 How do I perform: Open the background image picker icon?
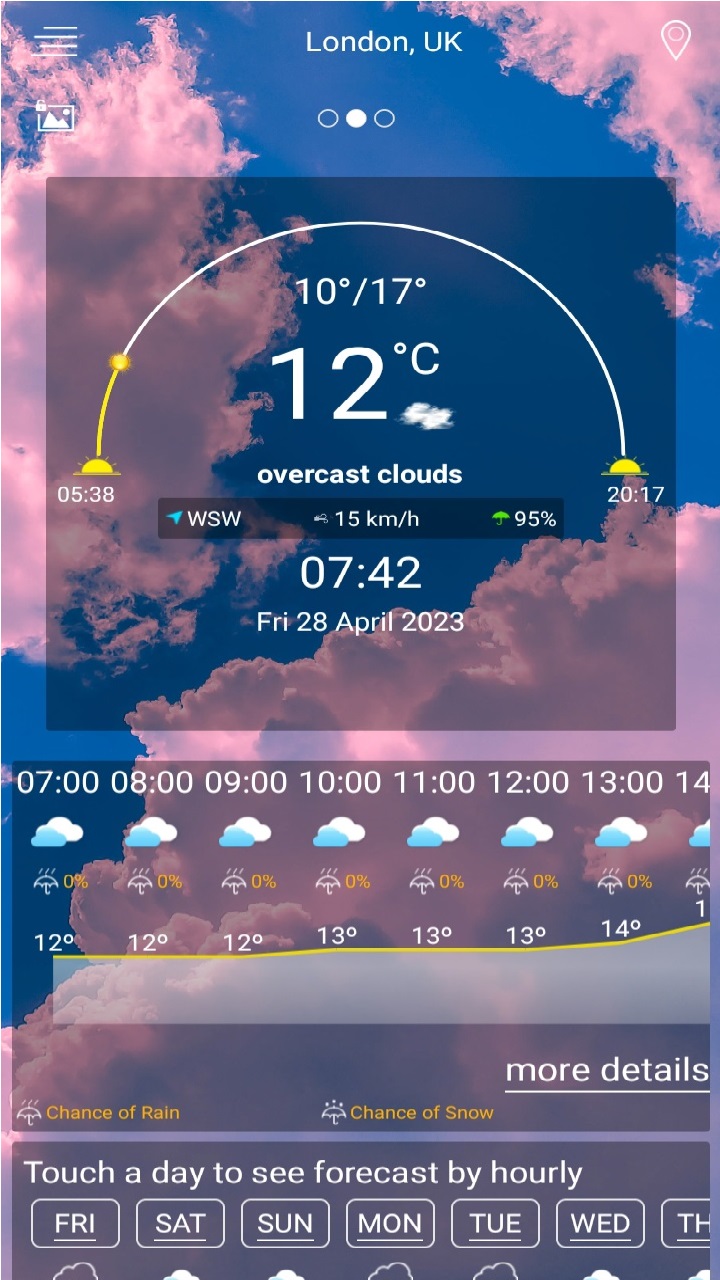coord(56,116)
